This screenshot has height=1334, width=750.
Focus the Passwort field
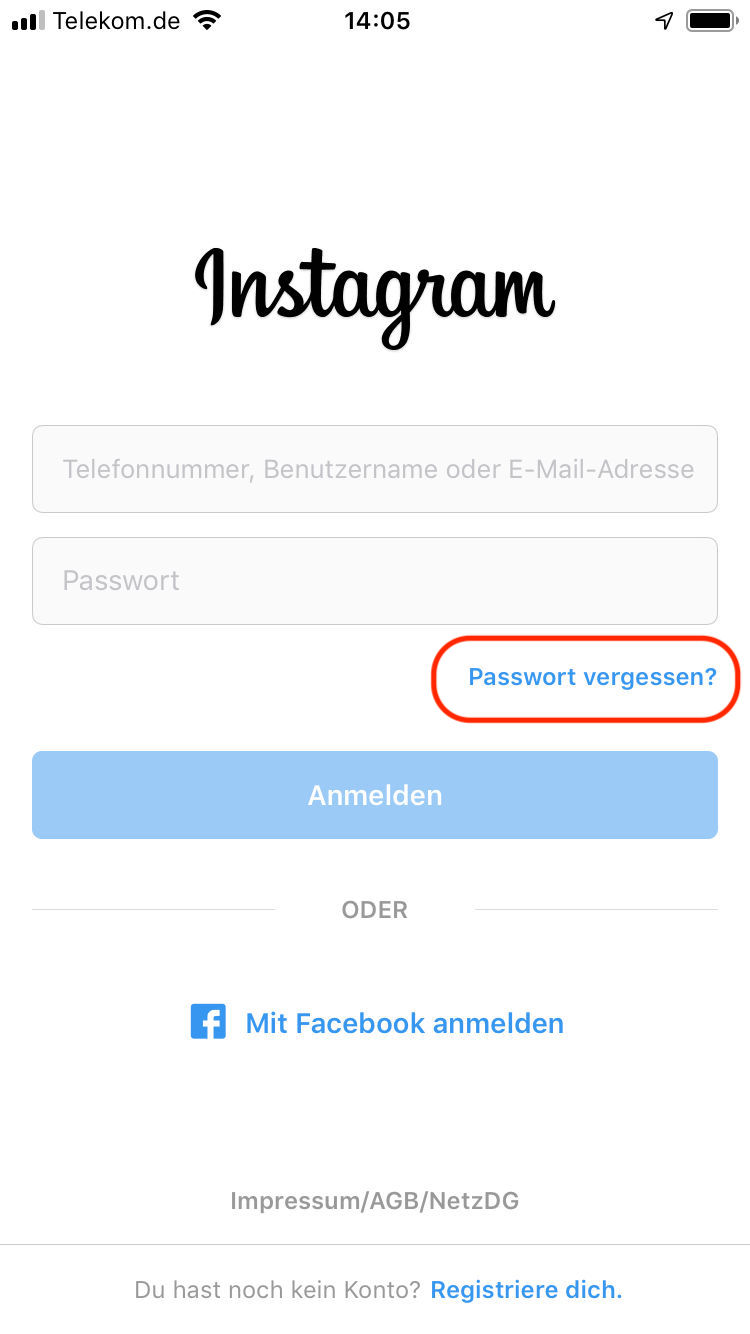point(375,581)
